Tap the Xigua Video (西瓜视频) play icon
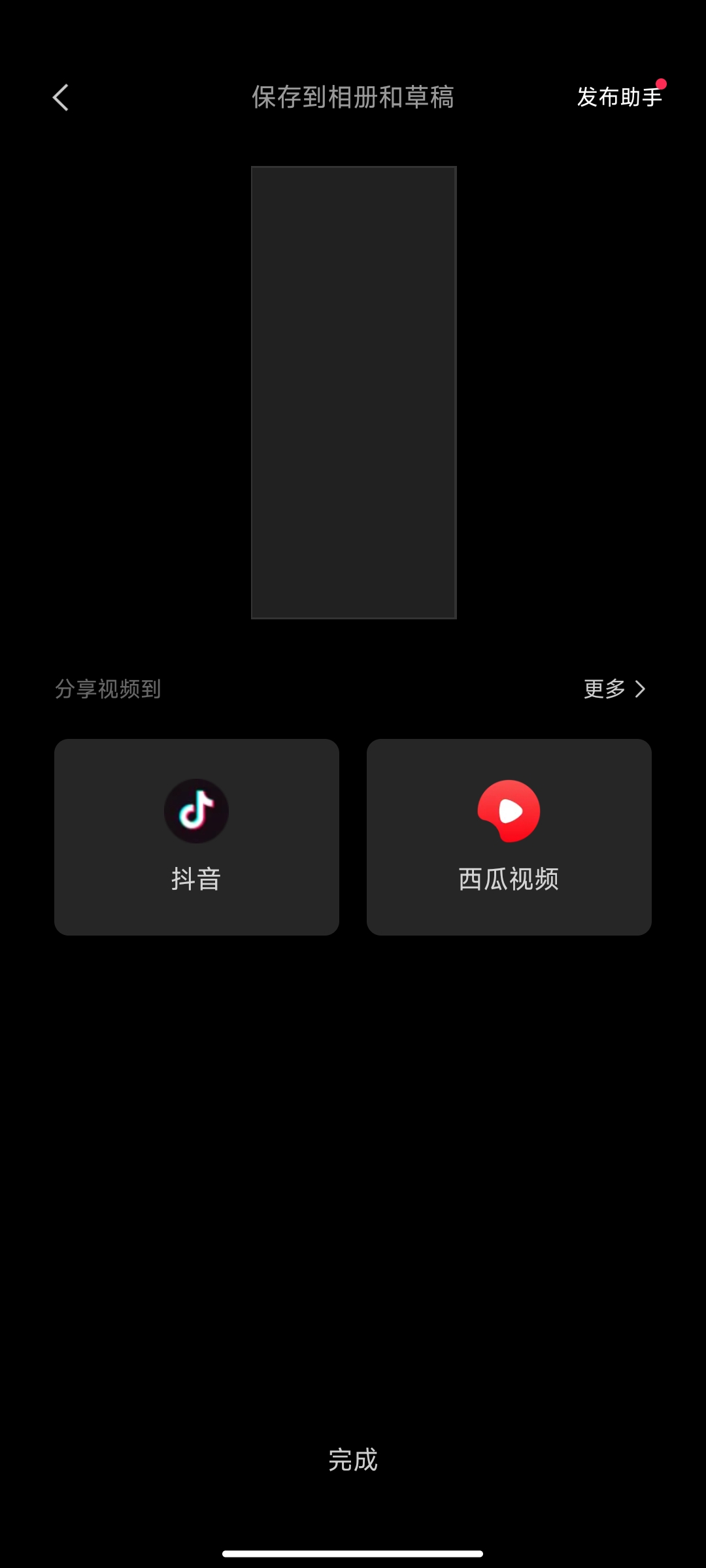 [509, 811]
